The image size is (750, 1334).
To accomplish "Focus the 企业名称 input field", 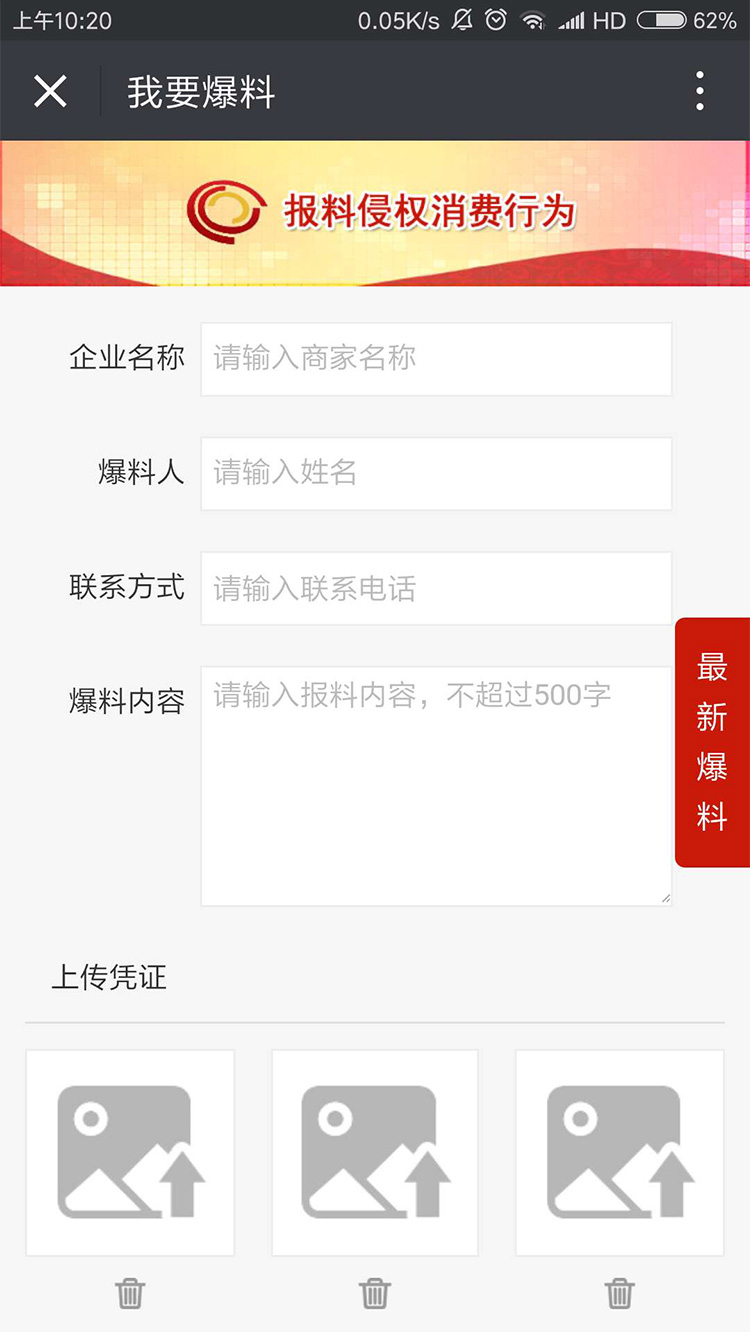I will pyautogui.click(x=436, y=359).
